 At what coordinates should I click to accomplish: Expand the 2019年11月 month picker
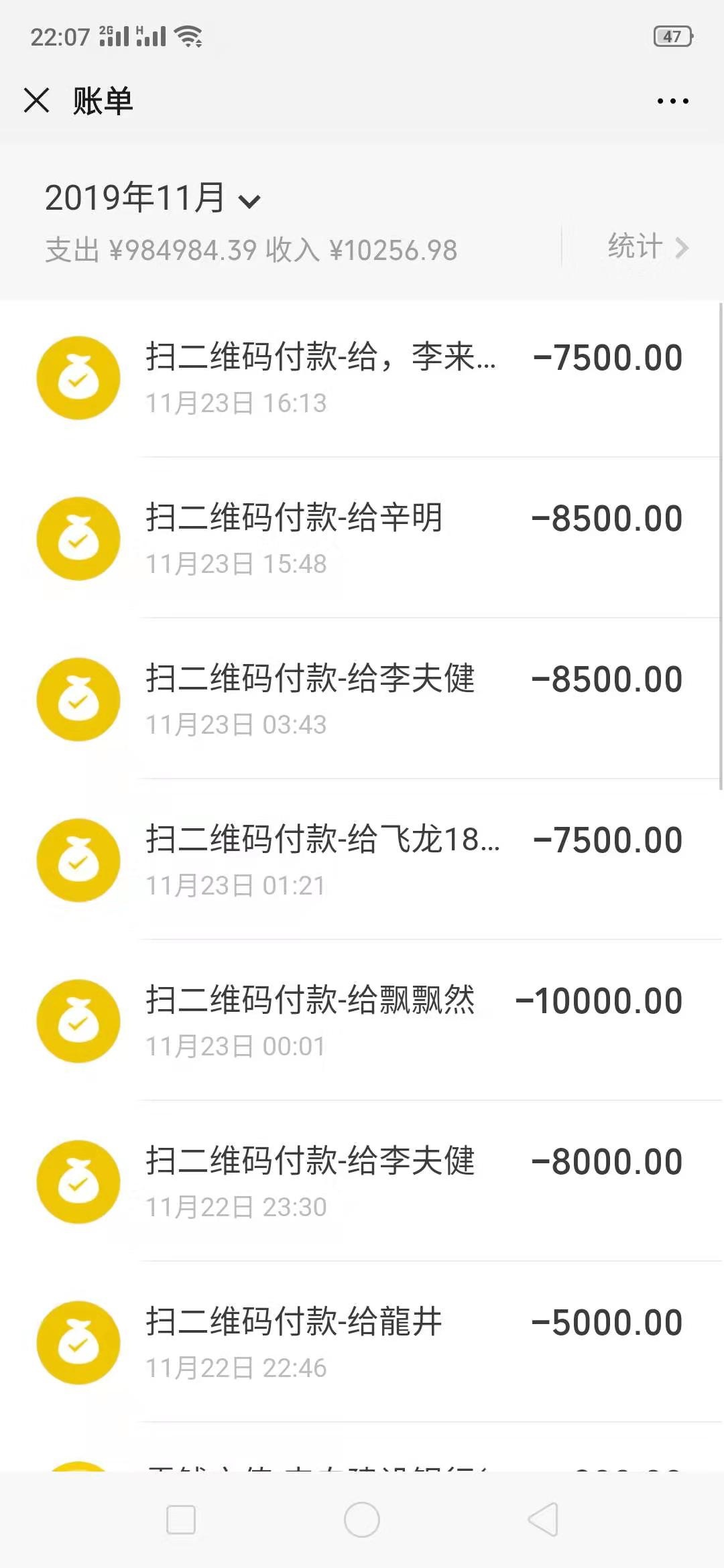point(152,198)
